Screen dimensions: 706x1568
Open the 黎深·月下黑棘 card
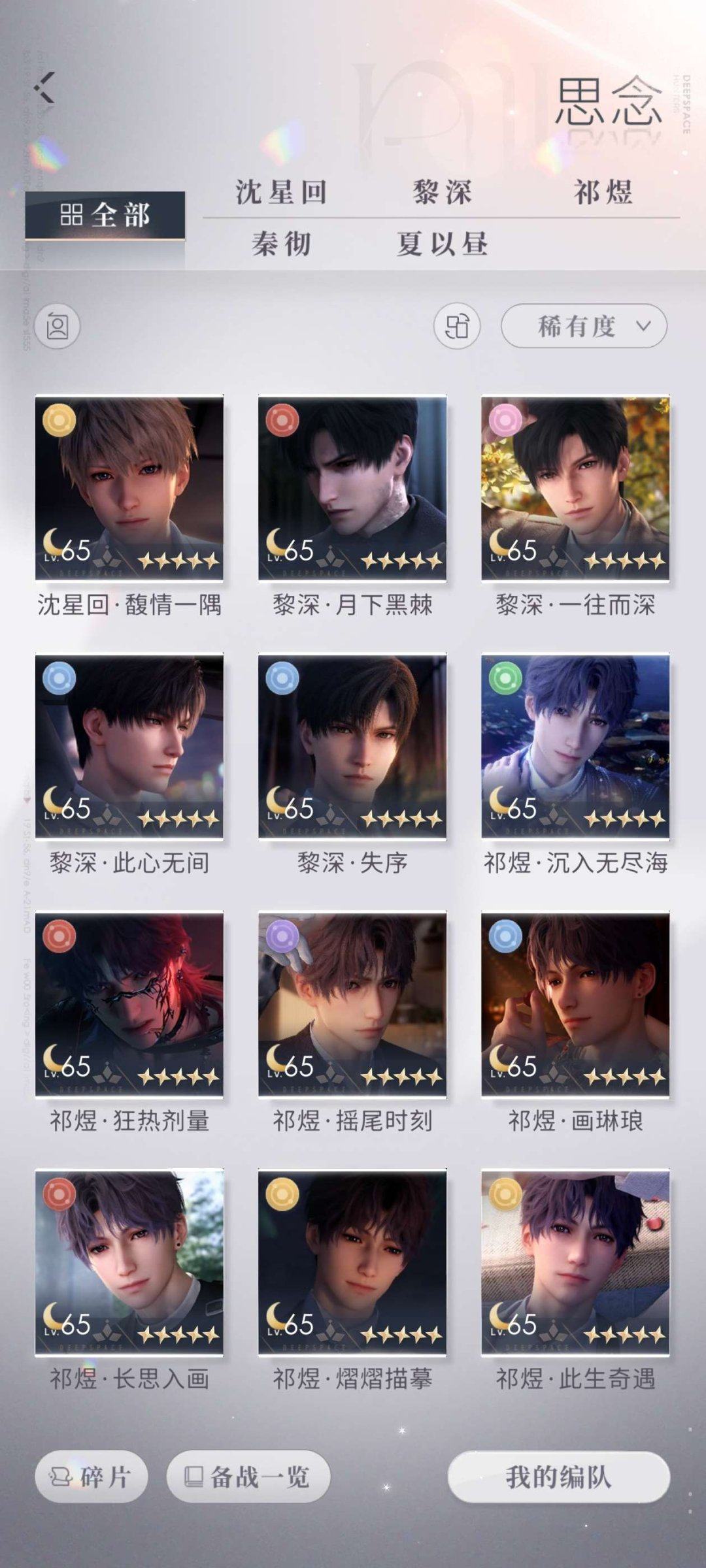pyautogui.click(x=352, y=488)
